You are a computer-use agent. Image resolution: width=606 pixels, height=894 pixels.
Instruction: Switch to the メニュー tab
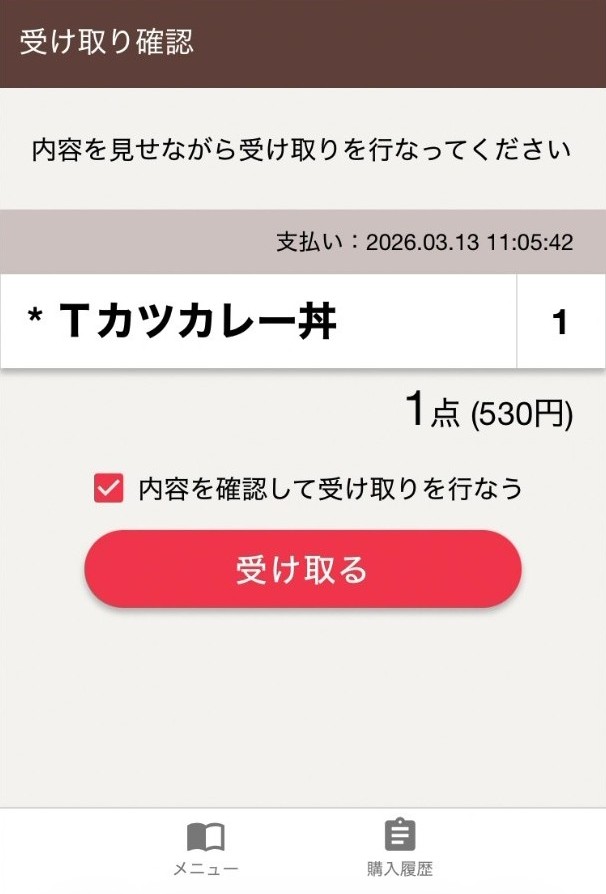pyautogui.click(x=206, y=849)
